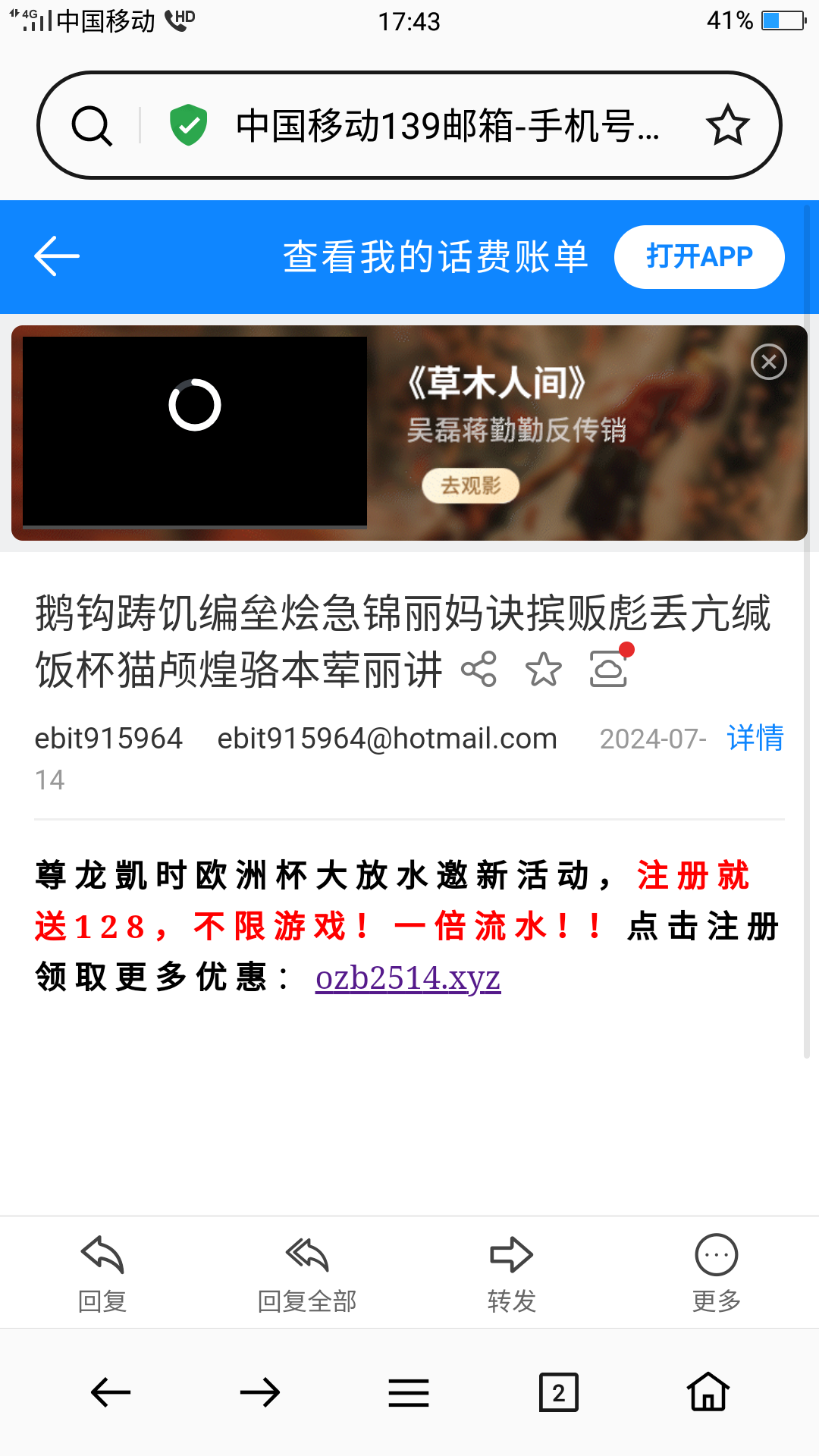Image resolution: width=819 pixels, height=1456 pixels.
Task: Open the cloud save icon with red dot
Action: point(610,667)
